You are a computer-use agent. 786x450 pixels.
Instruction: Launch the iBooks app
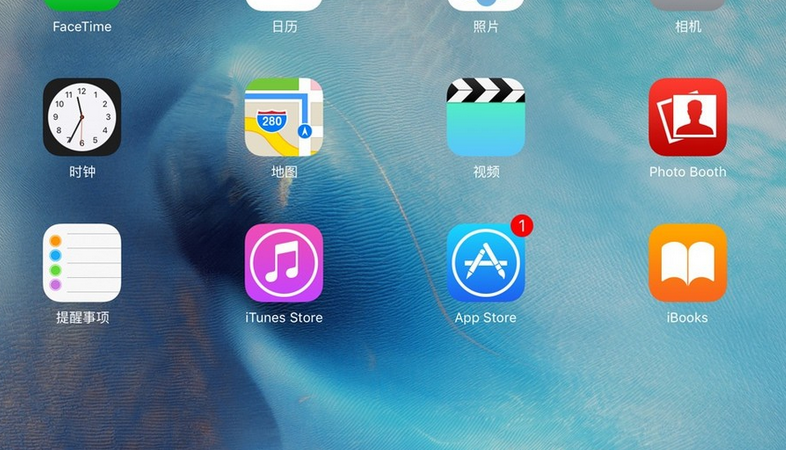coord(688,263)
